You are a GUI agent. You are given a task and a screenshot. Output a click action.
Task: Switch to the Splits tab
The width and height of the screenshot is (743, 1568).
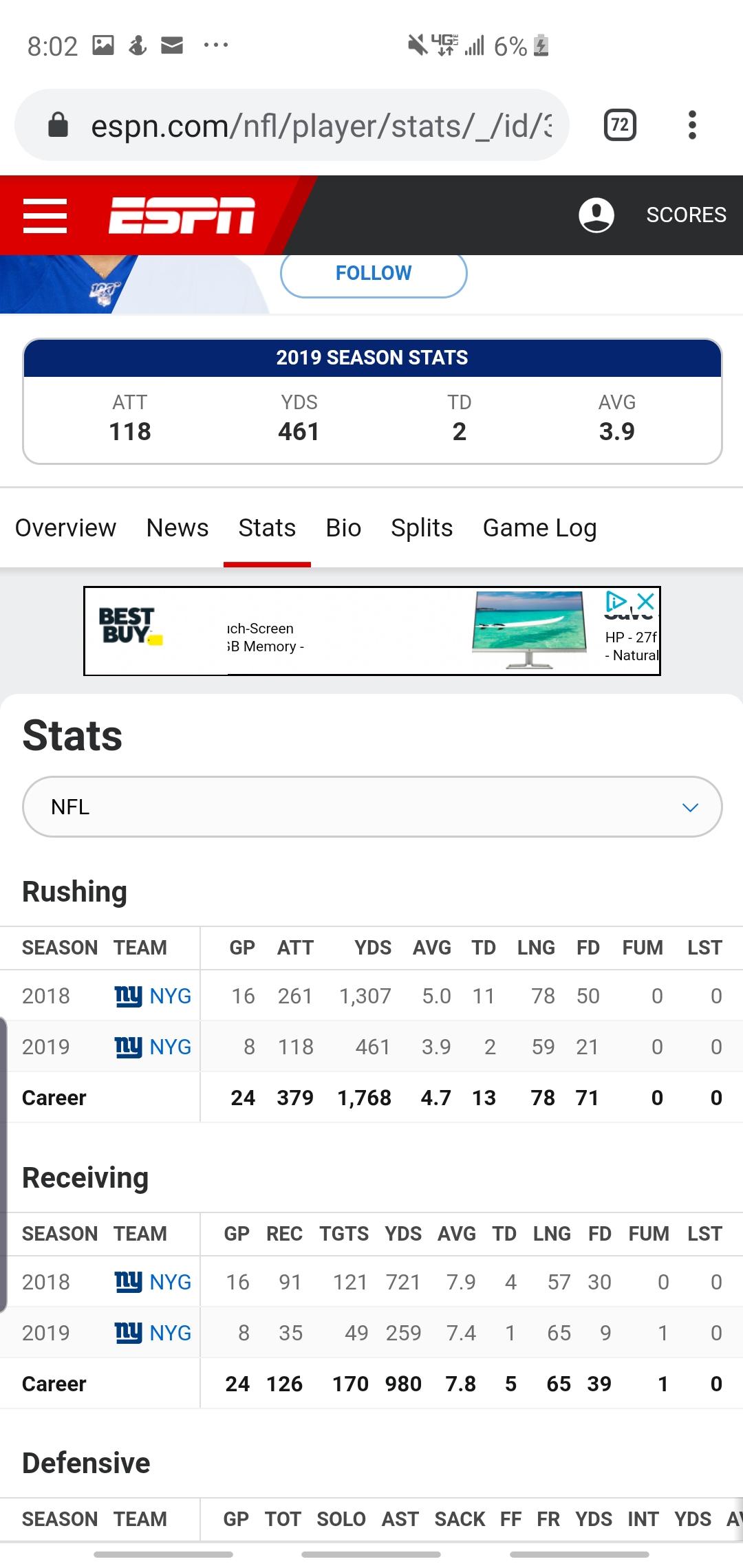(x=422, y=528)
